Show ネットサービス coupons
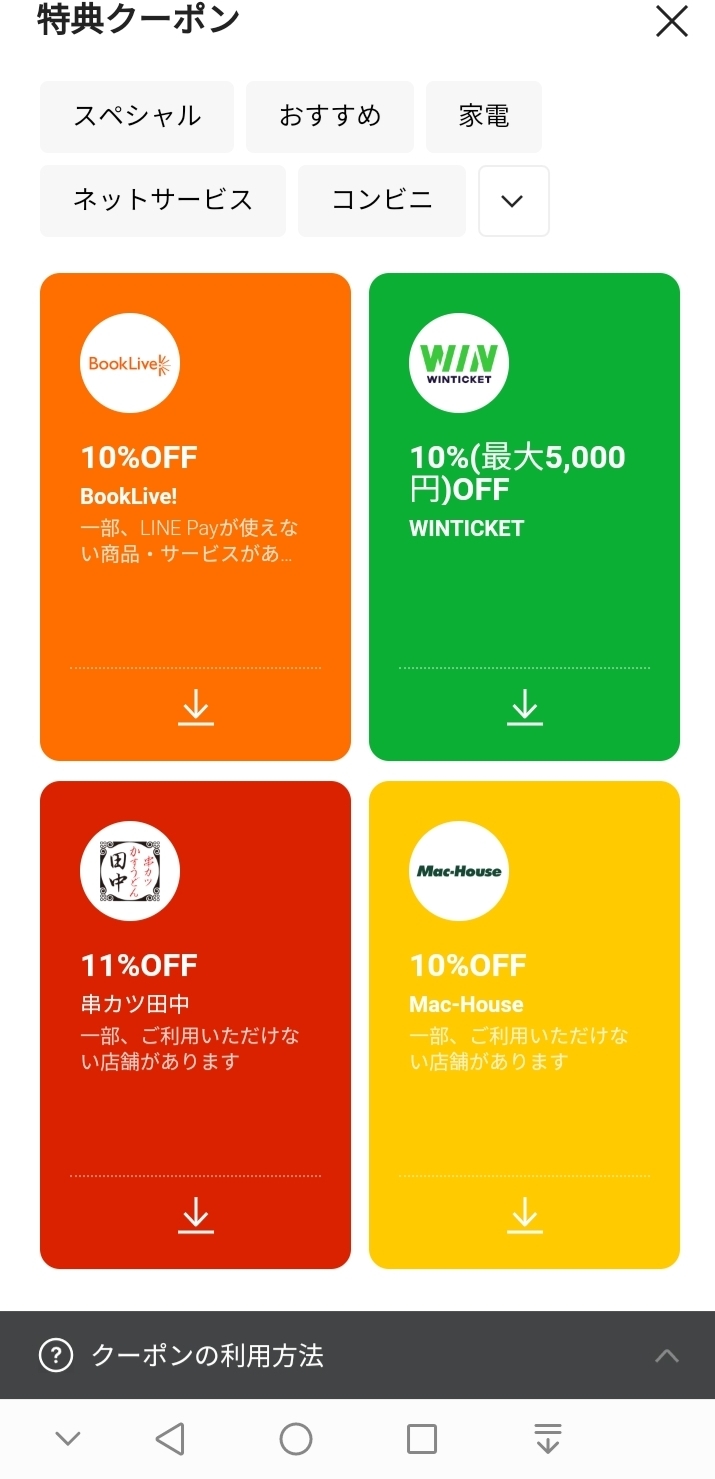Image resolution: width=715 pixels, height=1479 pixels. coord(163,201)
